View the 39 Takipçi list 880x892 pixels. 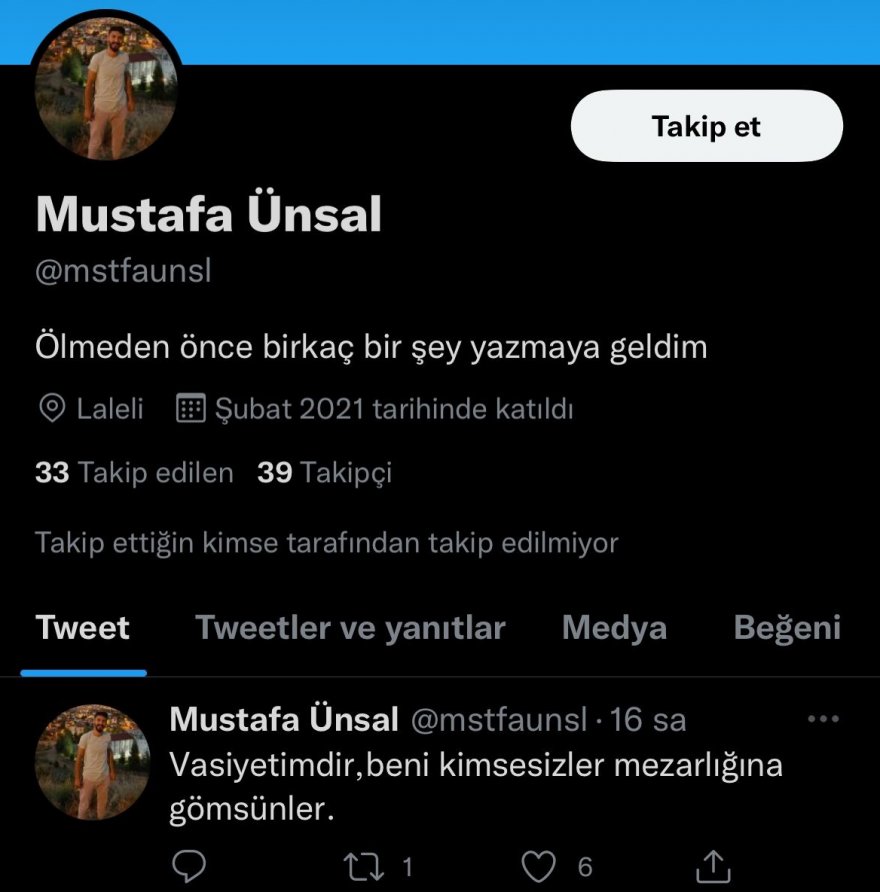point(324,472)
